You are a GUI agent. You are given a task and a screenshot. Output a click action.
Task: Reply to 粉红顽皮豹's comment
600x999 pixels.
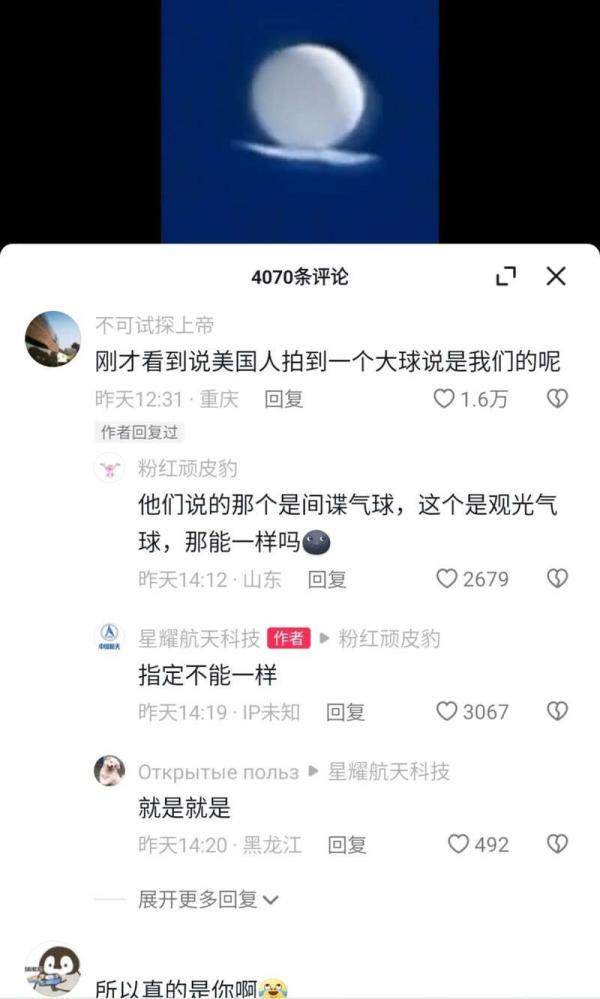click(326, 579)
